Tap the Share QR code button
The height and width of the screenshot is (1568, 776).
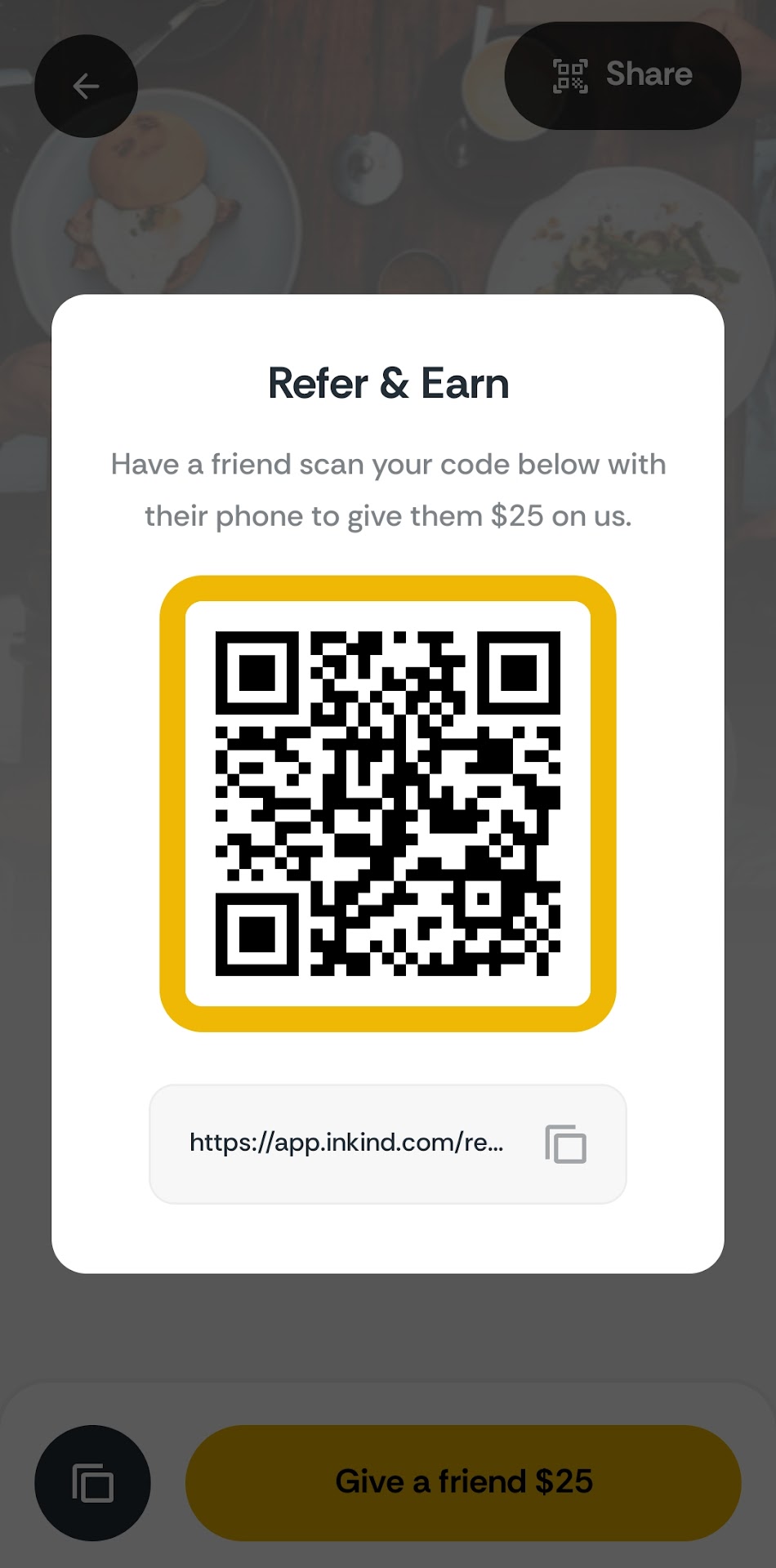coord(622,75)
